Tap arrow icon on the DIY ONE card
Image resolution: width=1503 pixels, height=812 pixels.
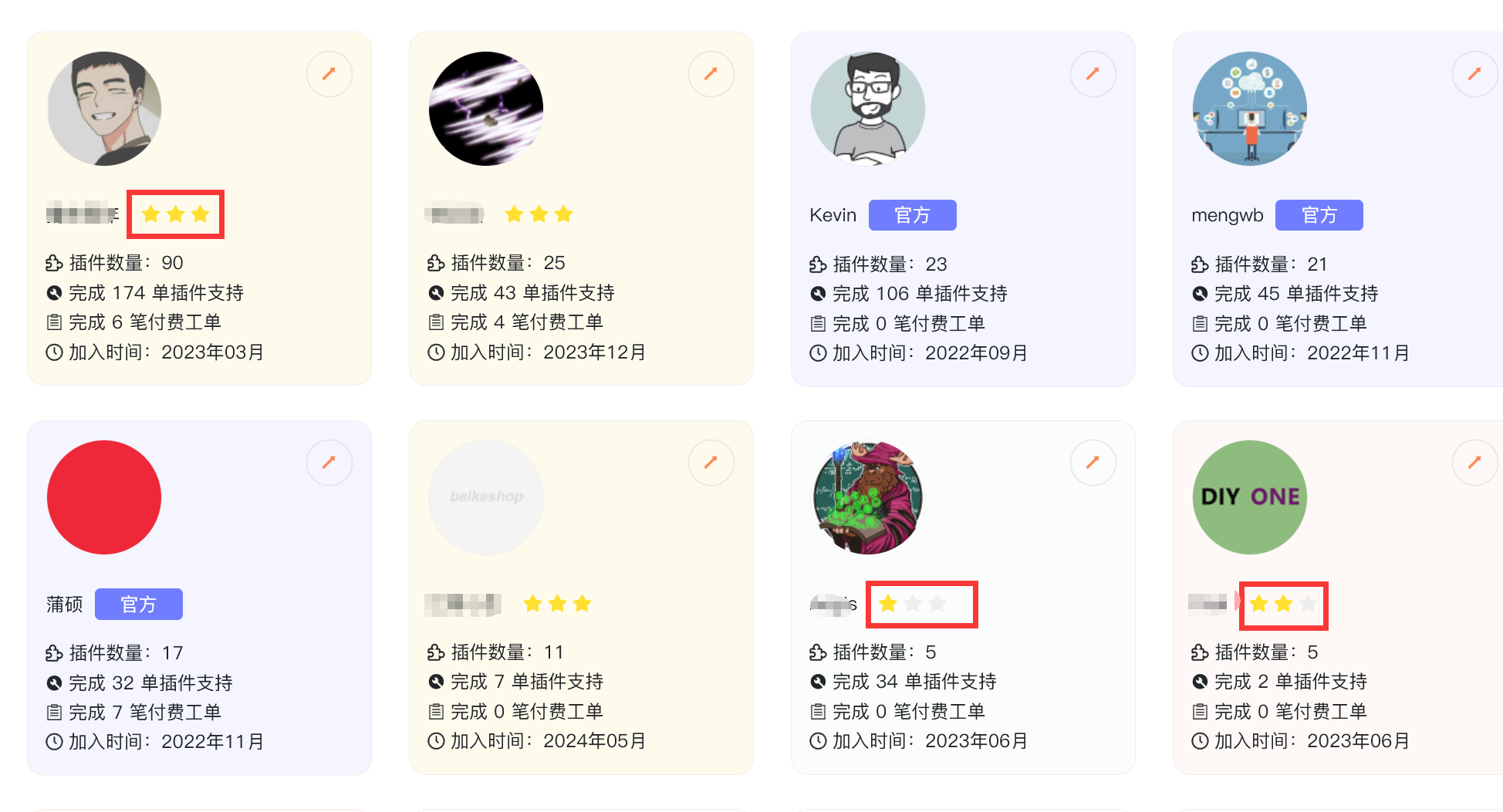point(1474,463)
